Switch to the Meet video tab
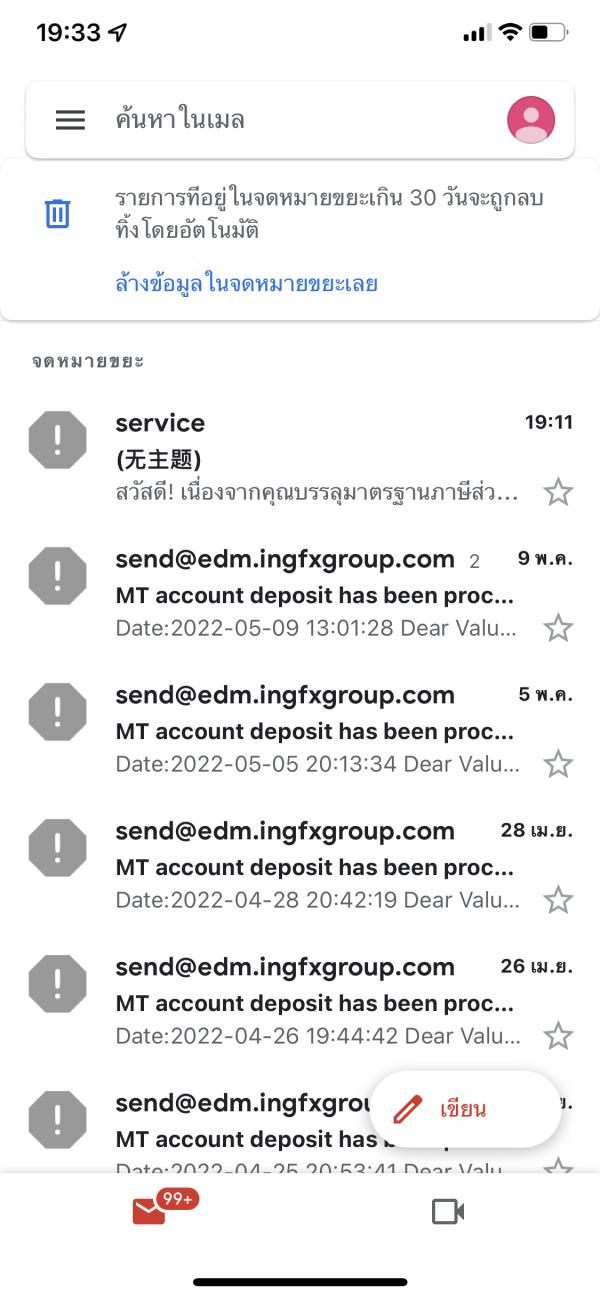 point(448,1212)
